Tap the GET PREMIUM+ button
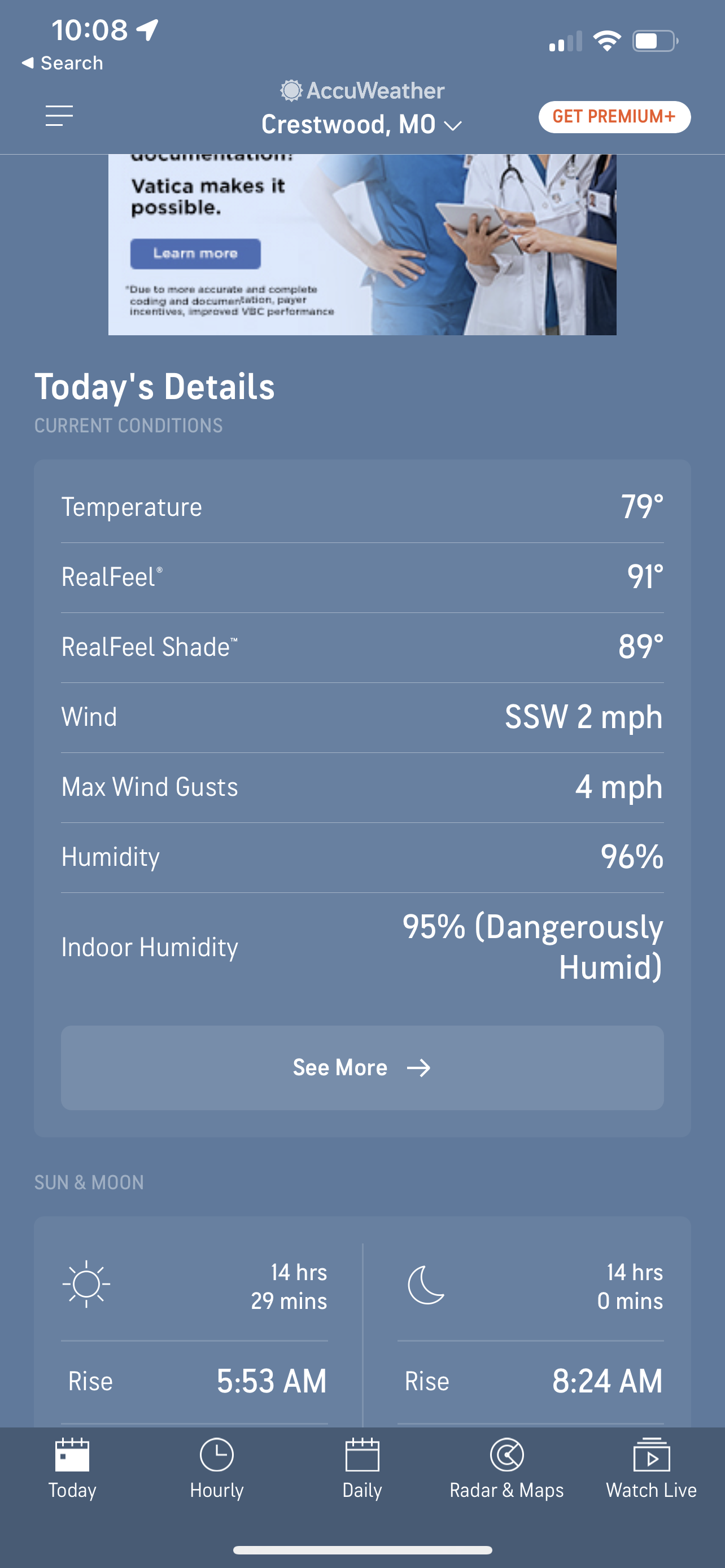This screenshot has height=1568, width=725. click(614, 117)
